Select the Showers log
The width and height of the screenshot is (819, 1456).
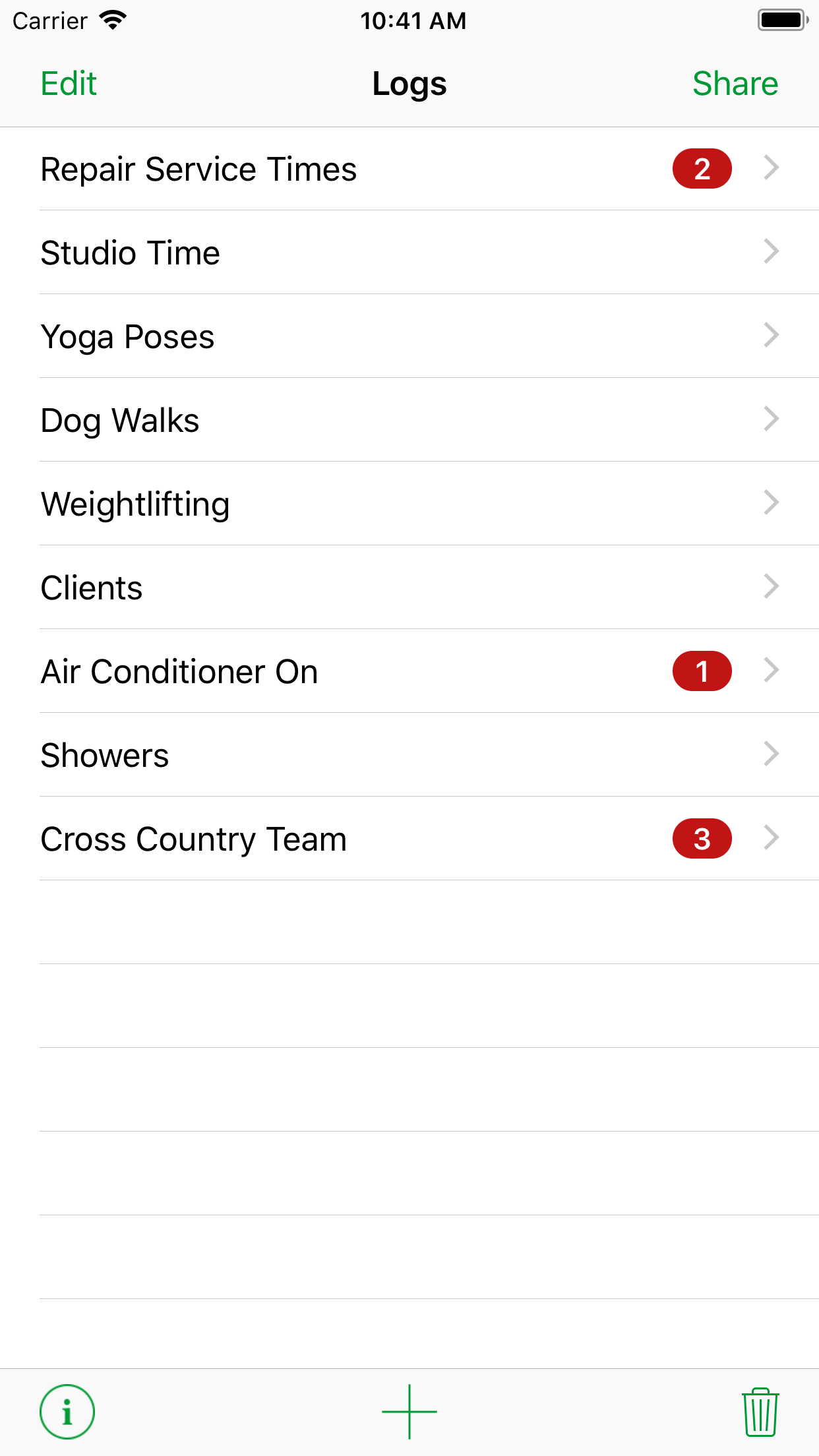coord(409,755)
